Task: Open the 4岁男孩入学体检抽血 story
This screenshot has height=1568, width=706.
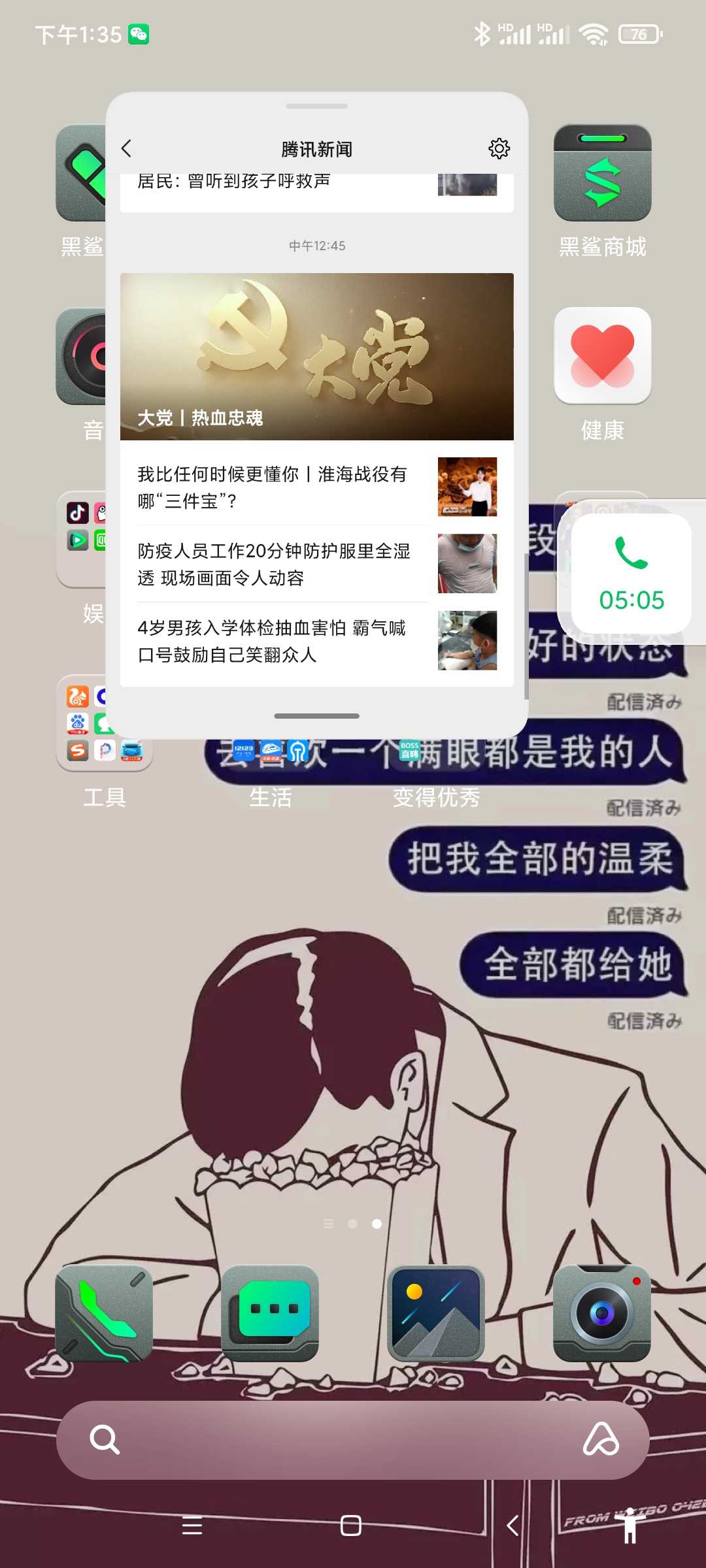Action: click(x=317, y=641)
